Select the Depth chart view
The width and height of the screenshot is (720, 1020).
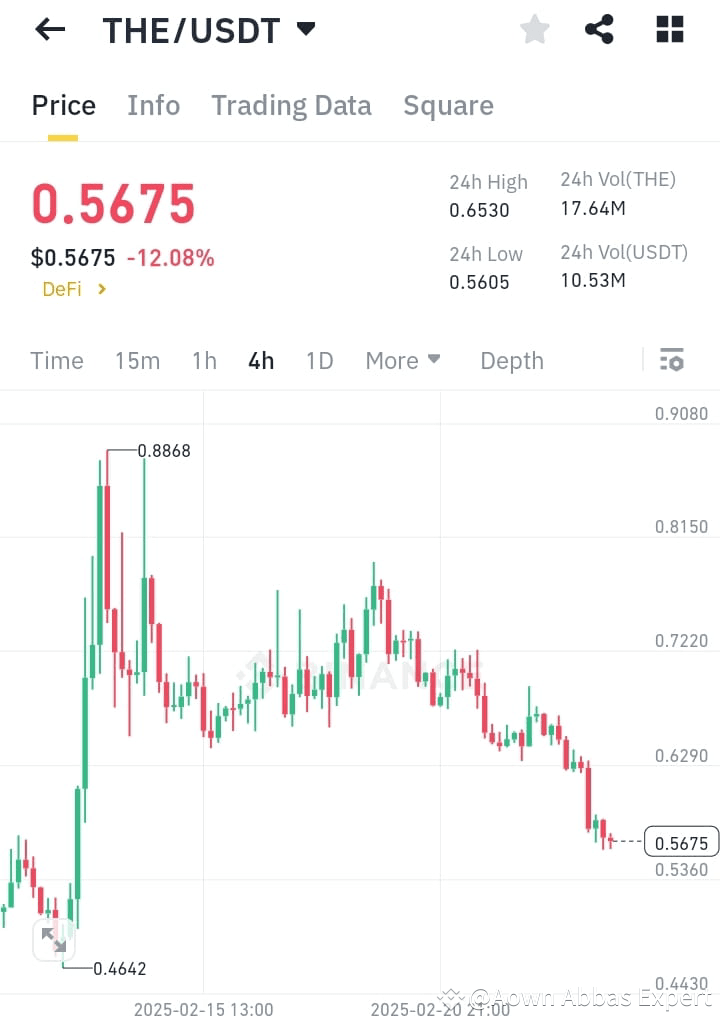point(511,360)
